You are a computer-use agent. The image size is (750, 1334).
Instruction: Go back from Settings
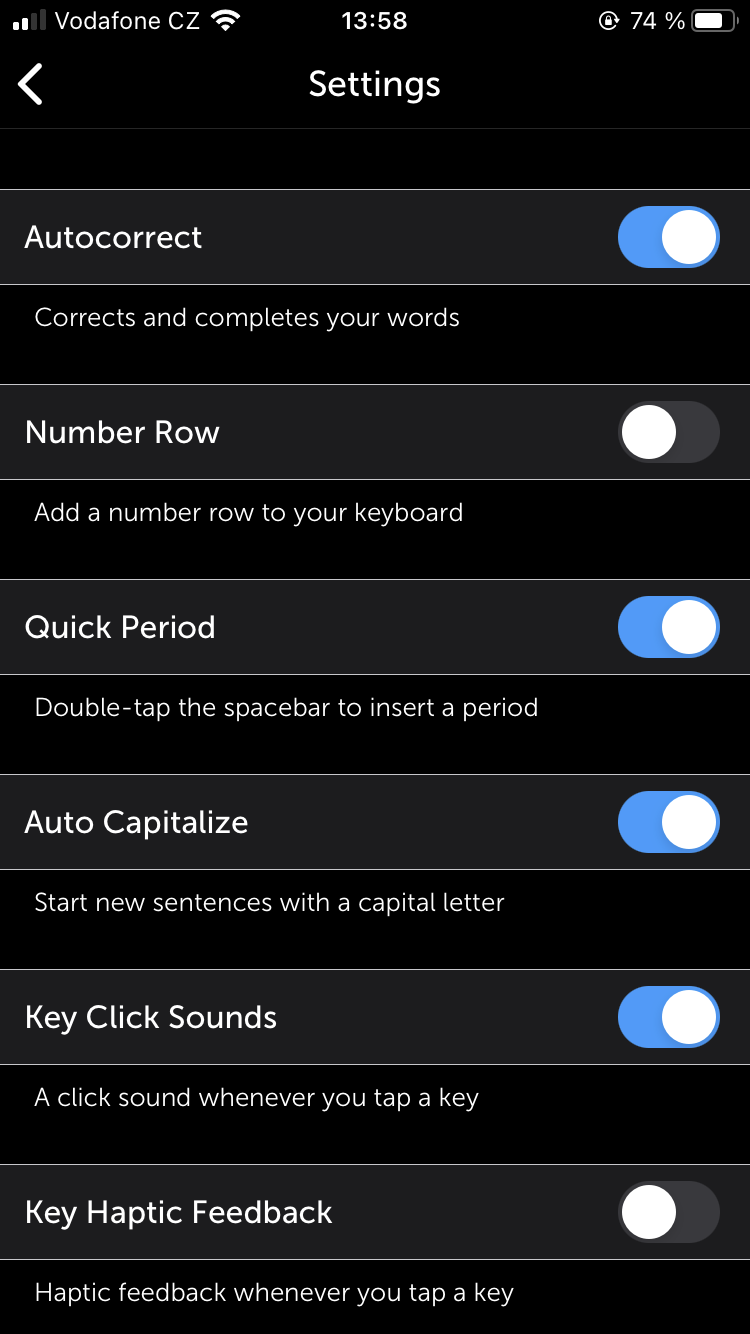pos(31,84)
